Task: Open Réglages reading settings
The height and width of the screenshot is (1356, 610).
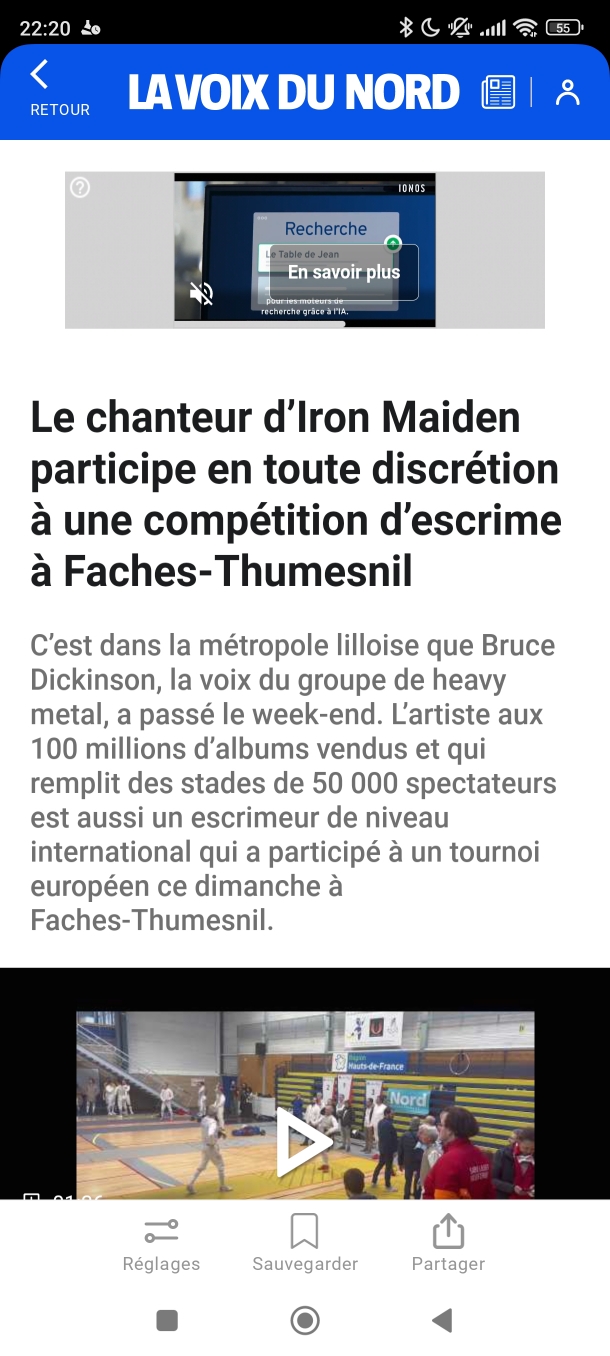Action: pyautogui.click(x=161, y=1244)
